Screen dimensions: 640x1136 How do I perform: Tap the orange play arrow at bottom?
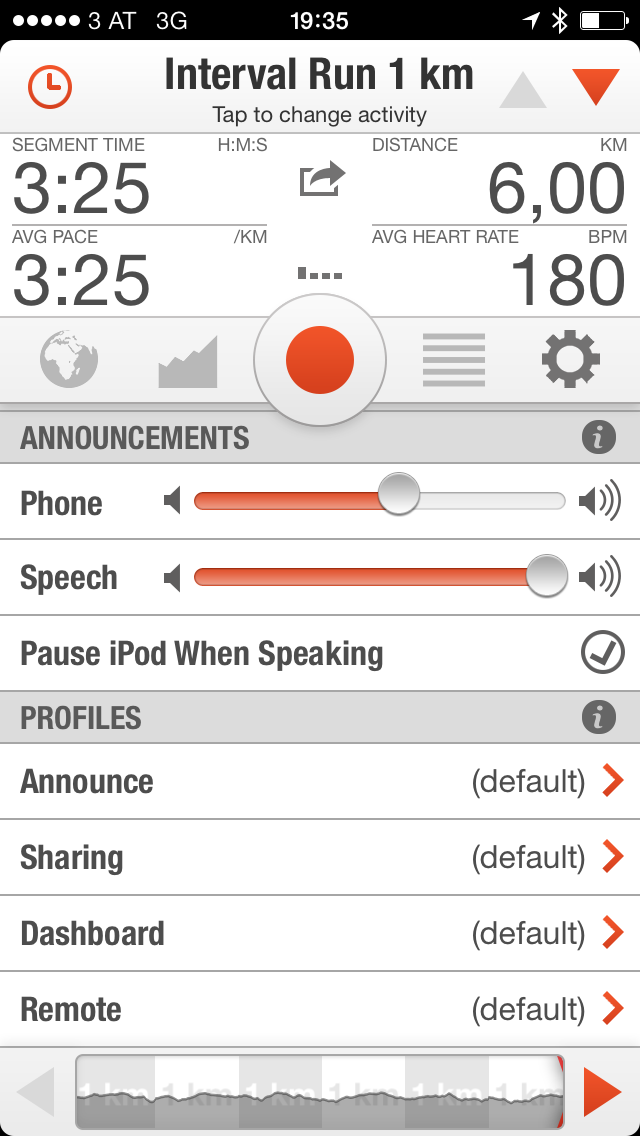pos(602,1091)
